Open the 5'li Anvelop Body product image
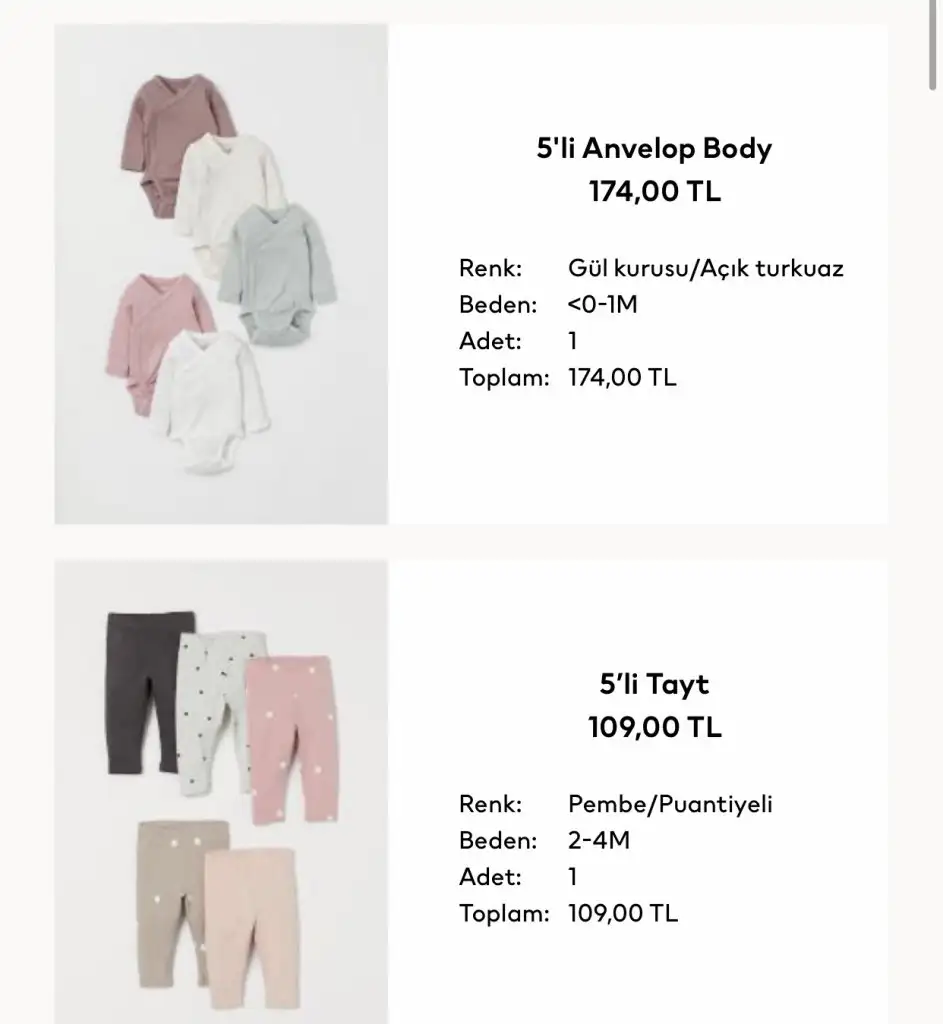 tap(221, 274)
